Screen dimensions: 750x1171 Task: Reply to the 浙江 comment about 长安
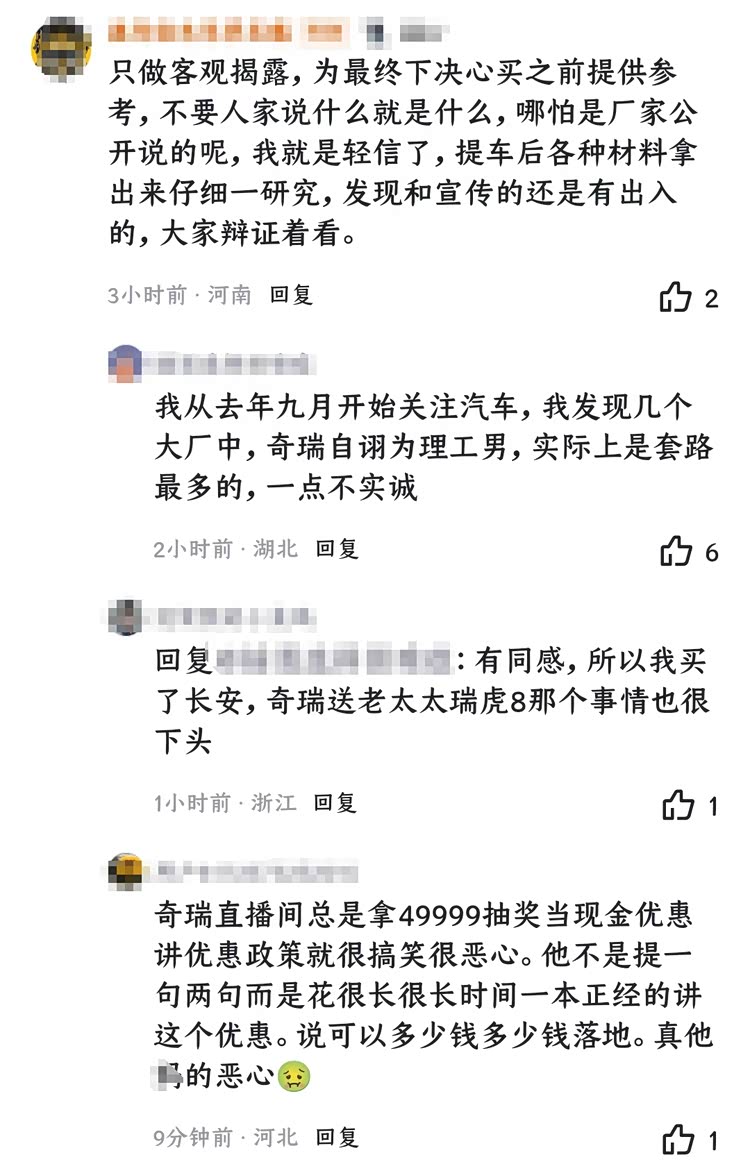(335, 802)
